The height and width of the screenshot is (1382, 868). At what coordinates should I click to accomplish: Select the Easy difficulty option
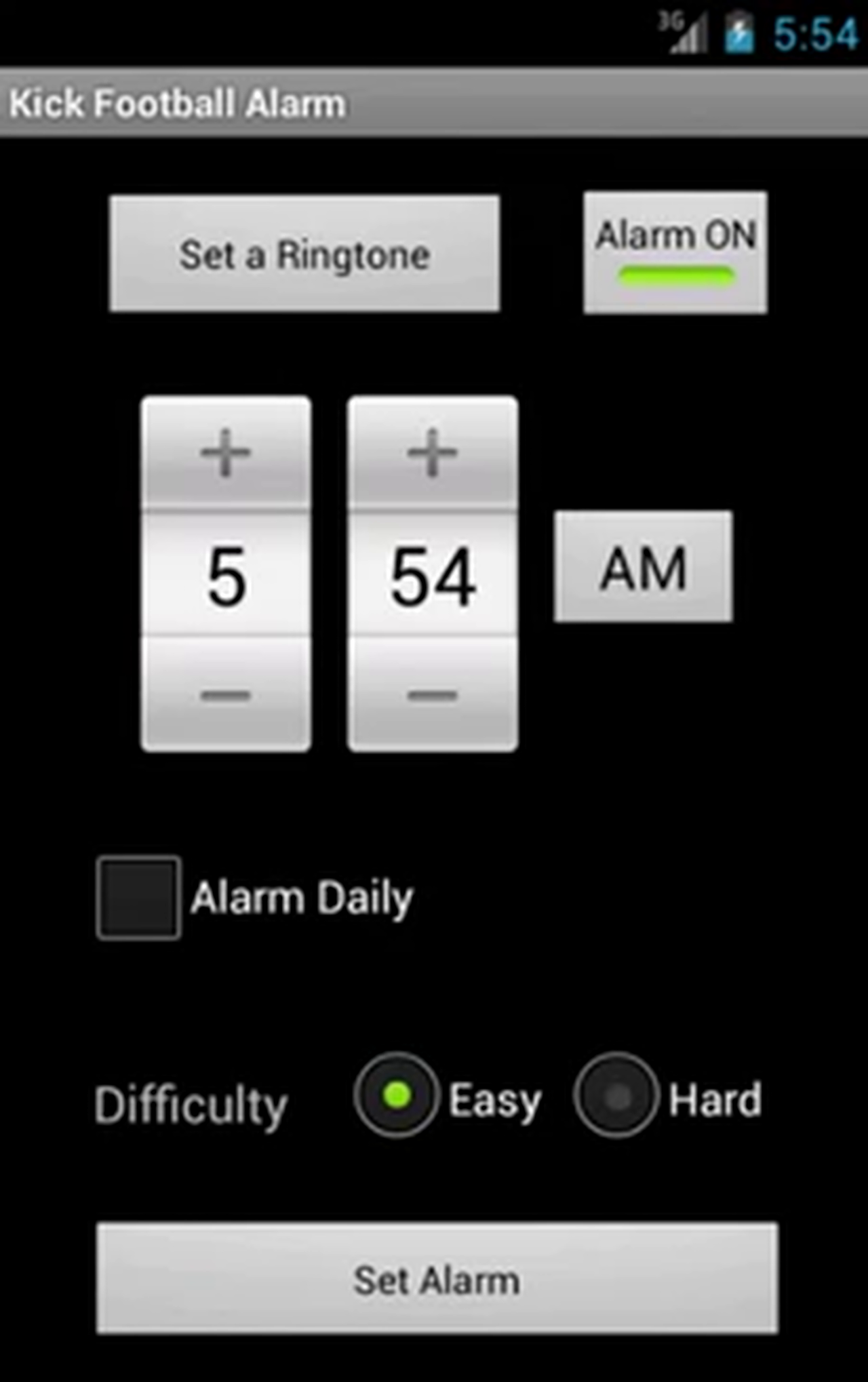pyautogui.click(x=397, y=1097)
